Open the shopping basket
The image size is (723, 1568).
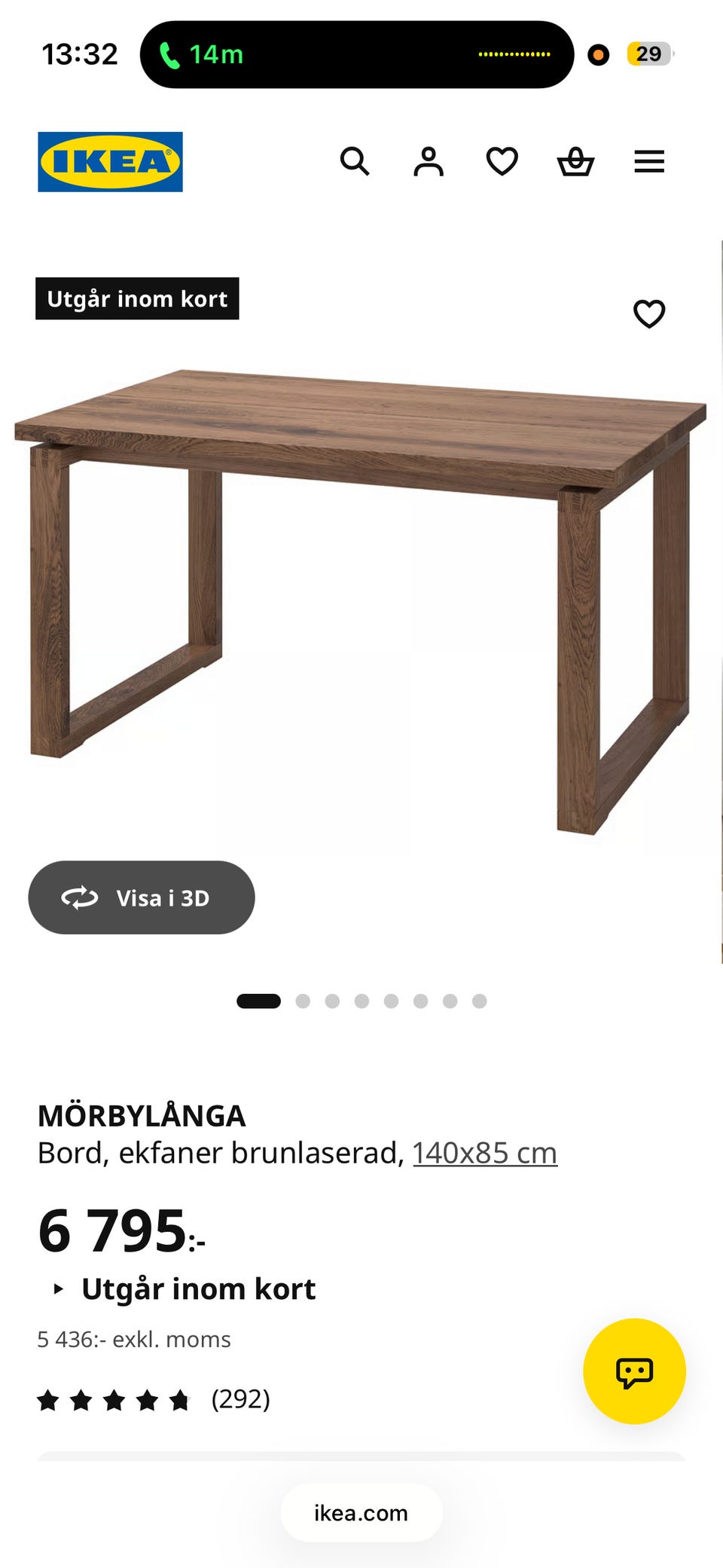click(x=575, y=161)
